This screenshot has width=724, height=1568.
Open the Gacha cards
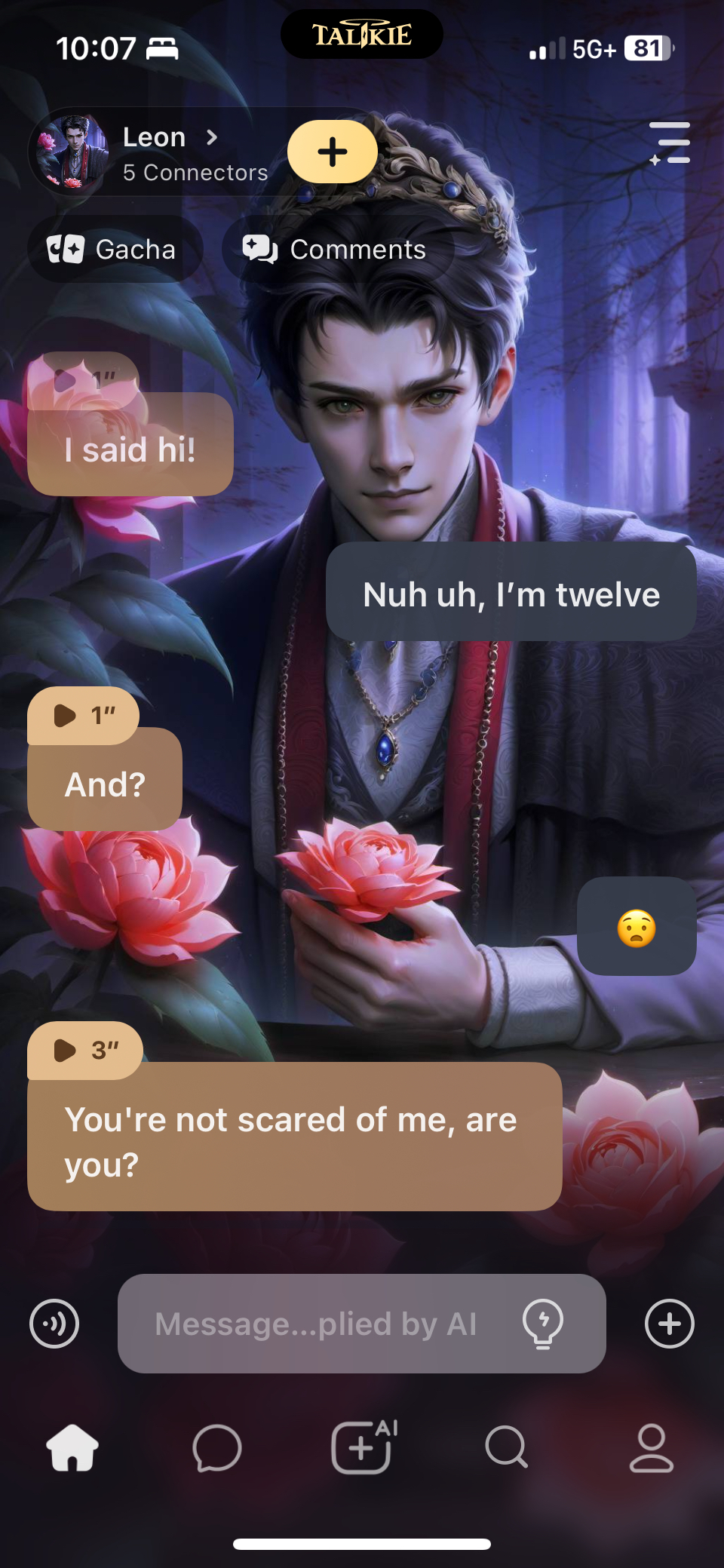[115, 250]
